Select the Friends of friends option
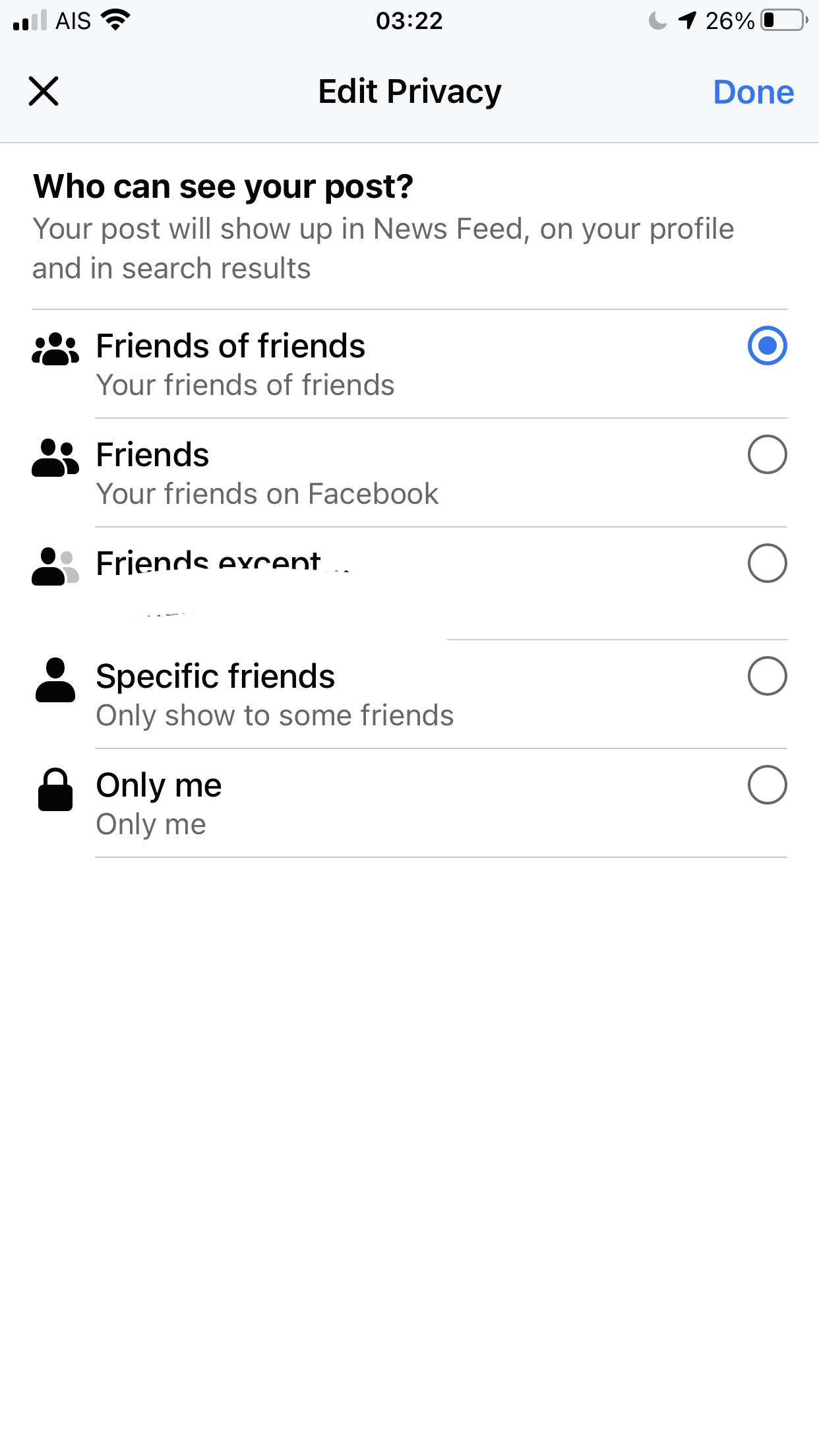This screenshot has width=819, height=1456. coord(409,364)
